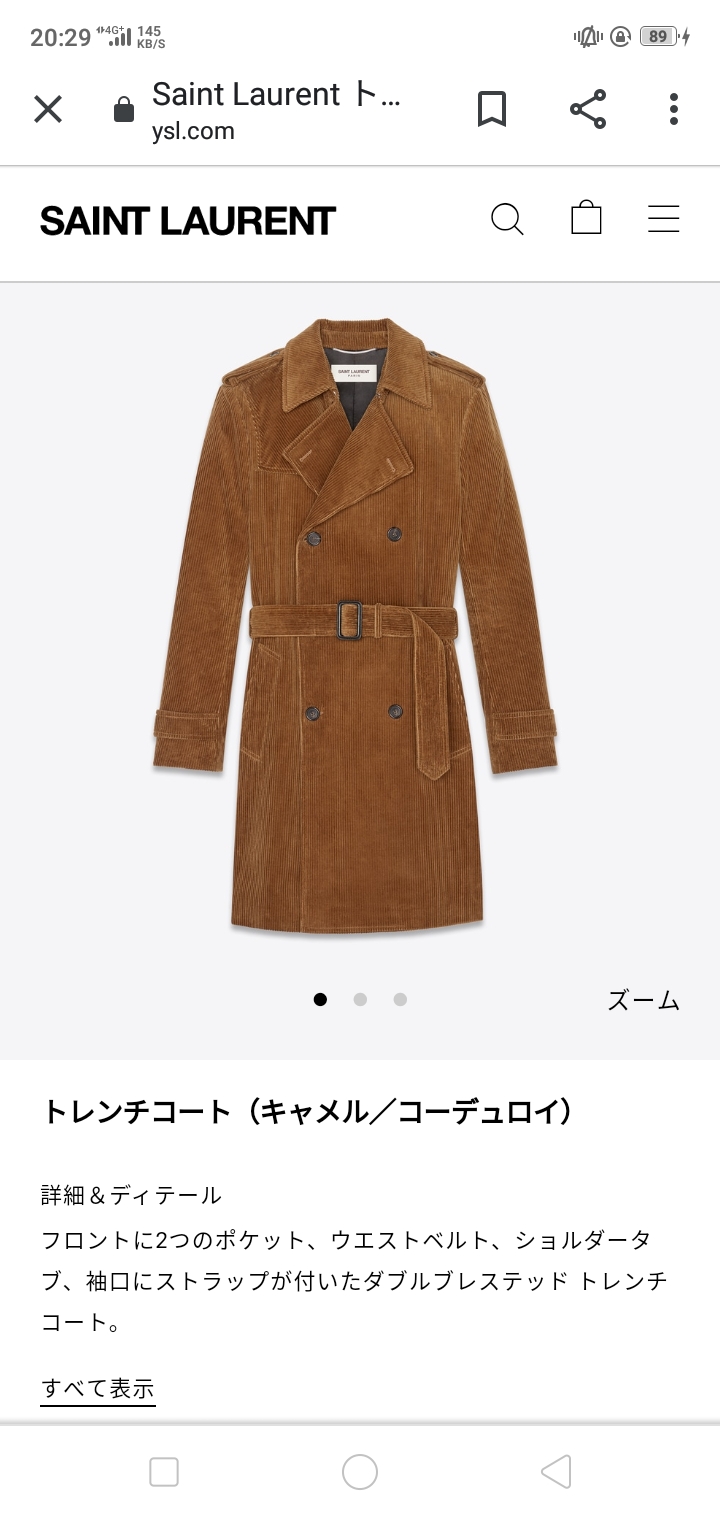Image resolution: width=720 pixels, height=1520 pixels.
Task: Expand details with すべて表示 link
Action: [98, 1388]
